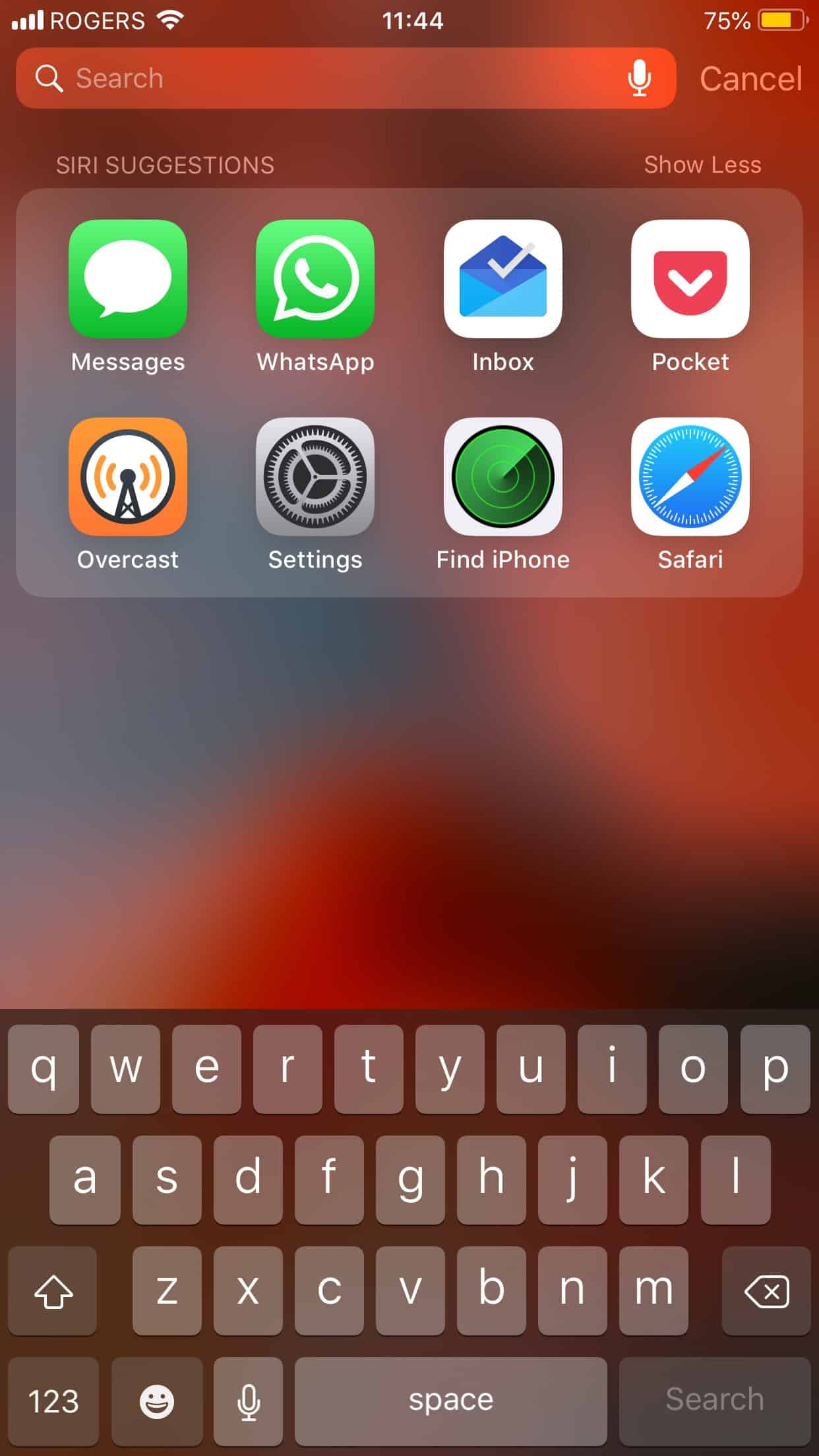
Task: Open the emoji keyboard
Action: tap(157, 1401)
